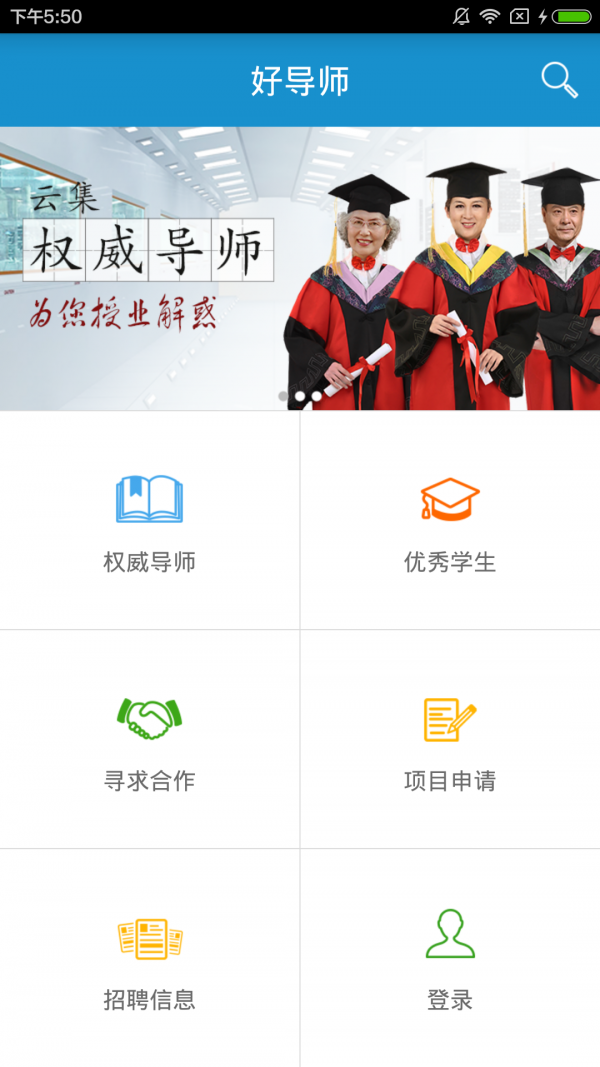Select 寻求合作 handshake tile
Screen dimensions: 600x1067
[x=150, y=740]
